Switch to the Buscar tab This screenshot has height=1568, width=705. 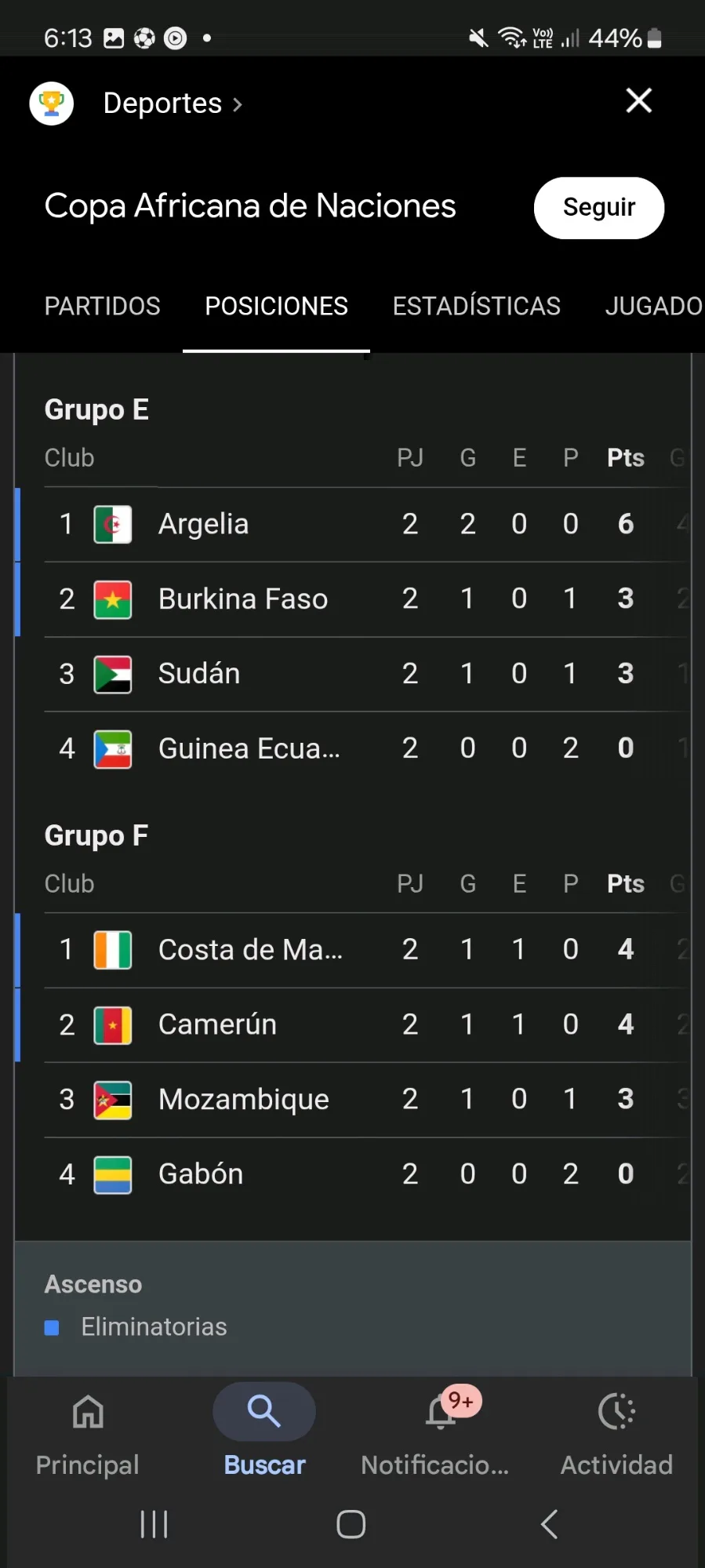coord(264,1431)
